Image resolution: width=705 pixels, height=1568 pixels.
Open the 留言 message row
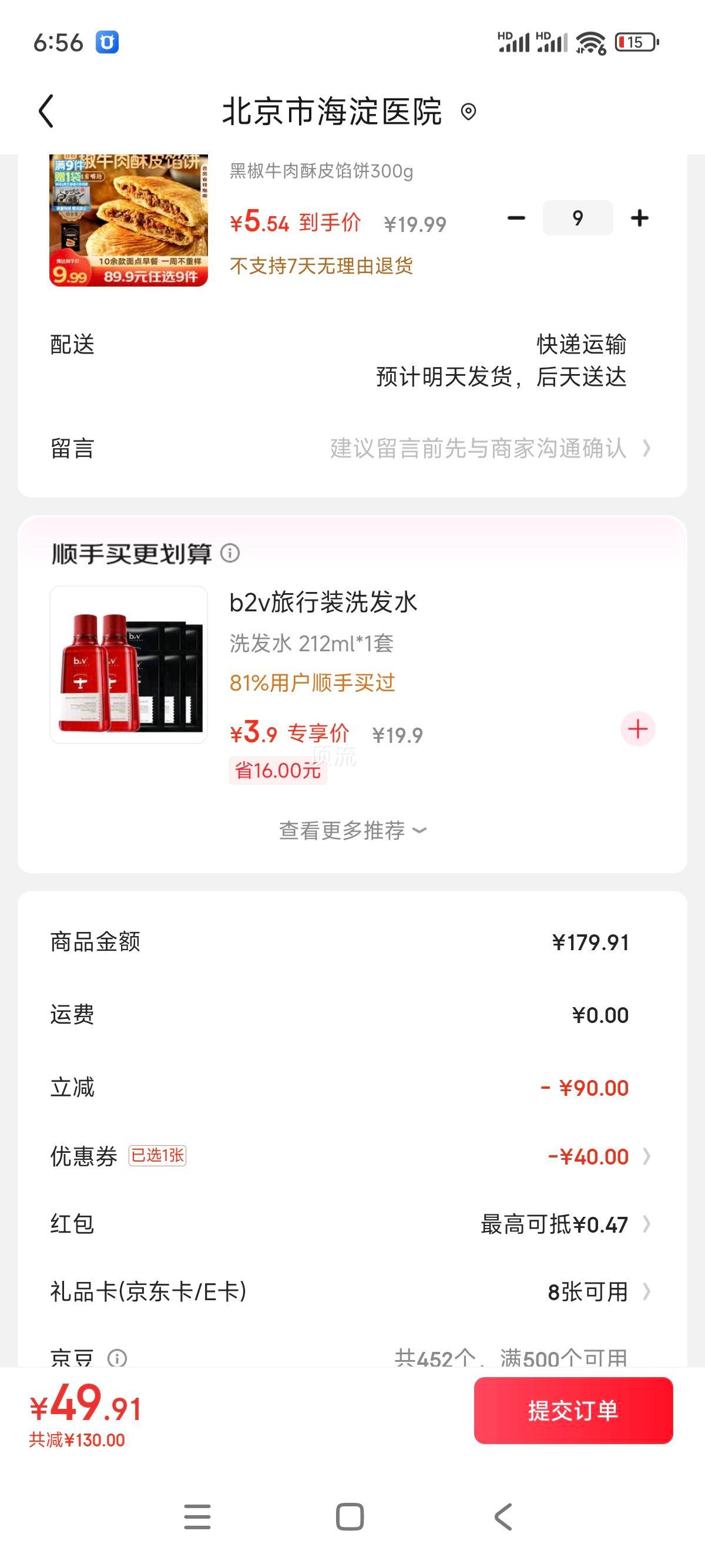[x=352, y=449]
